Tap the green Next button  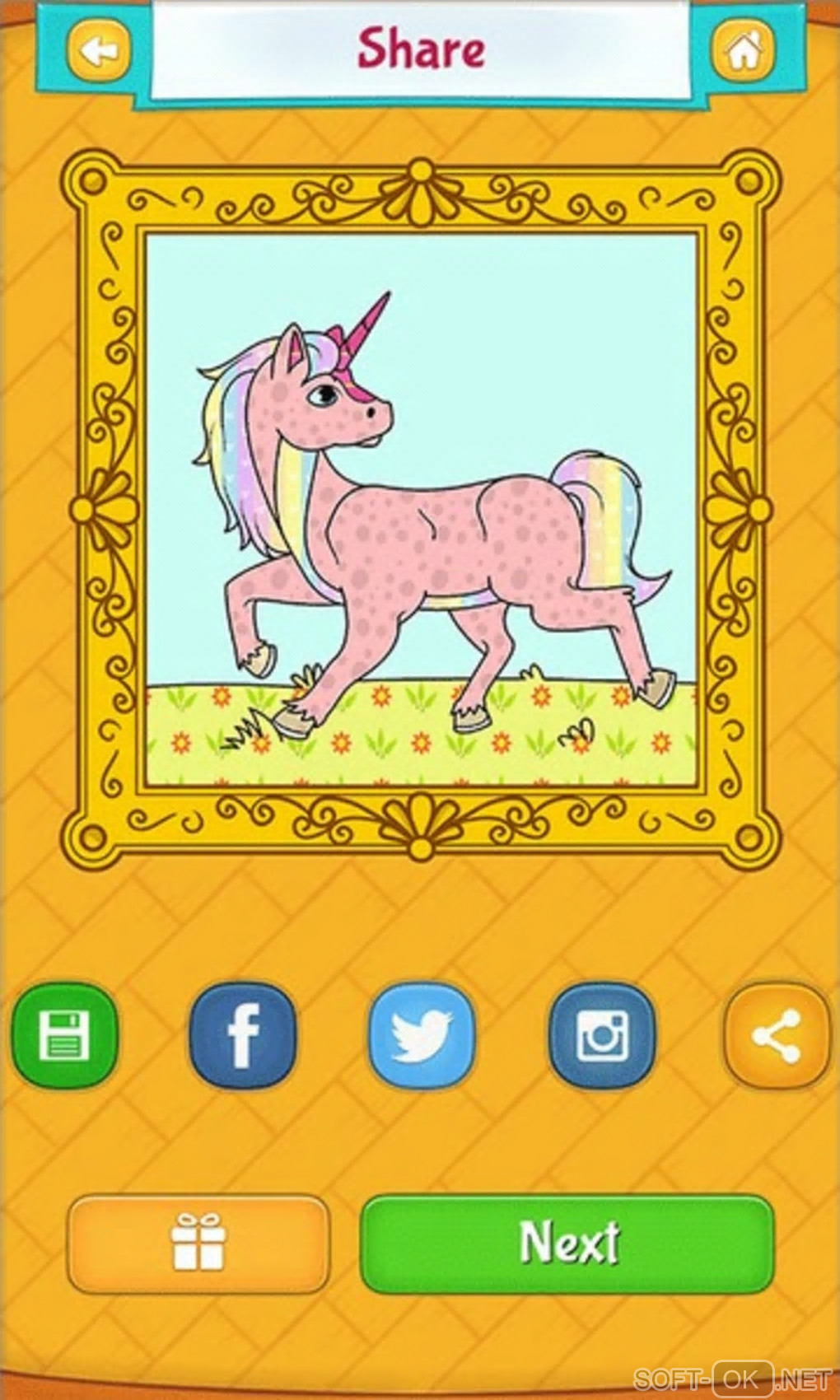567,1244
